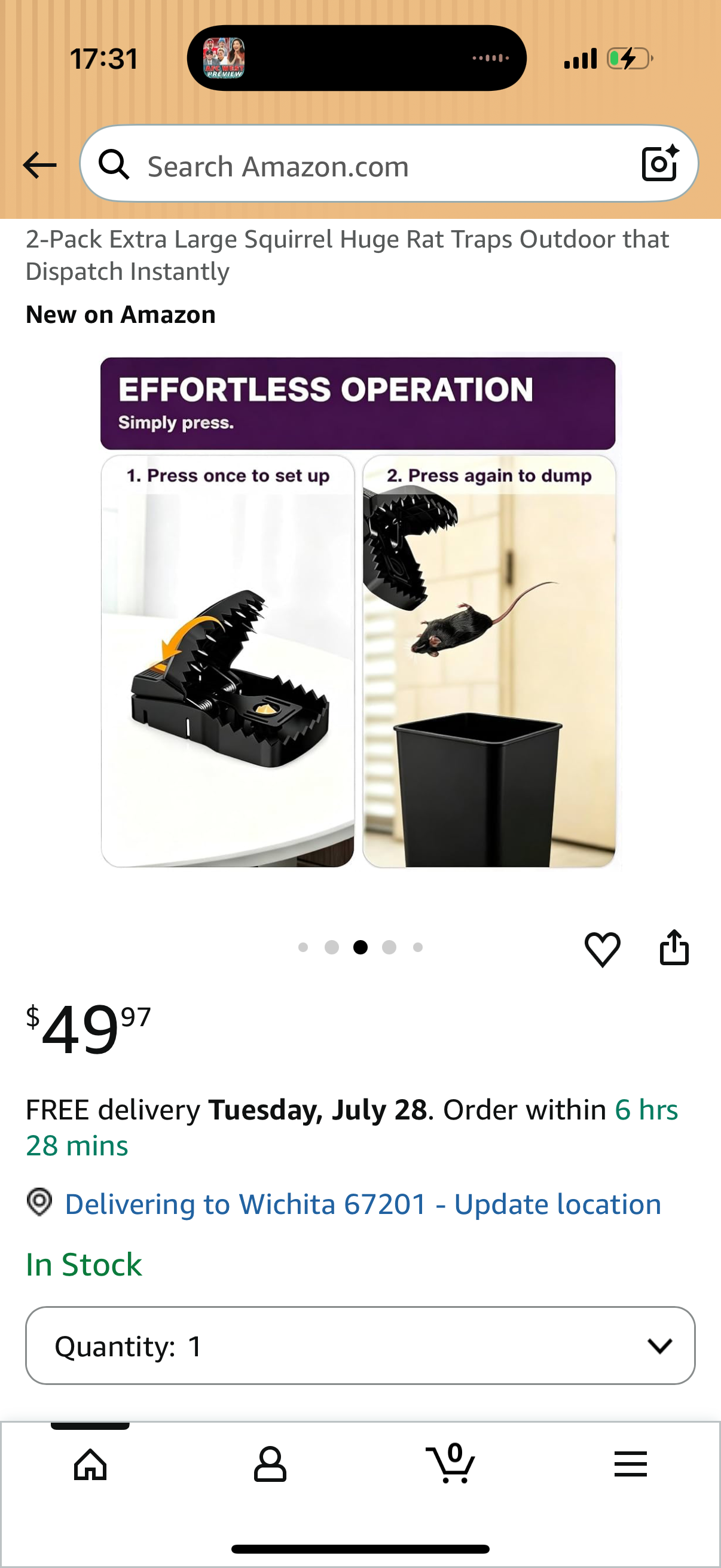This screenshot has height=1568, width=721.
Task: Share this product listing
Action: [674, 947]
